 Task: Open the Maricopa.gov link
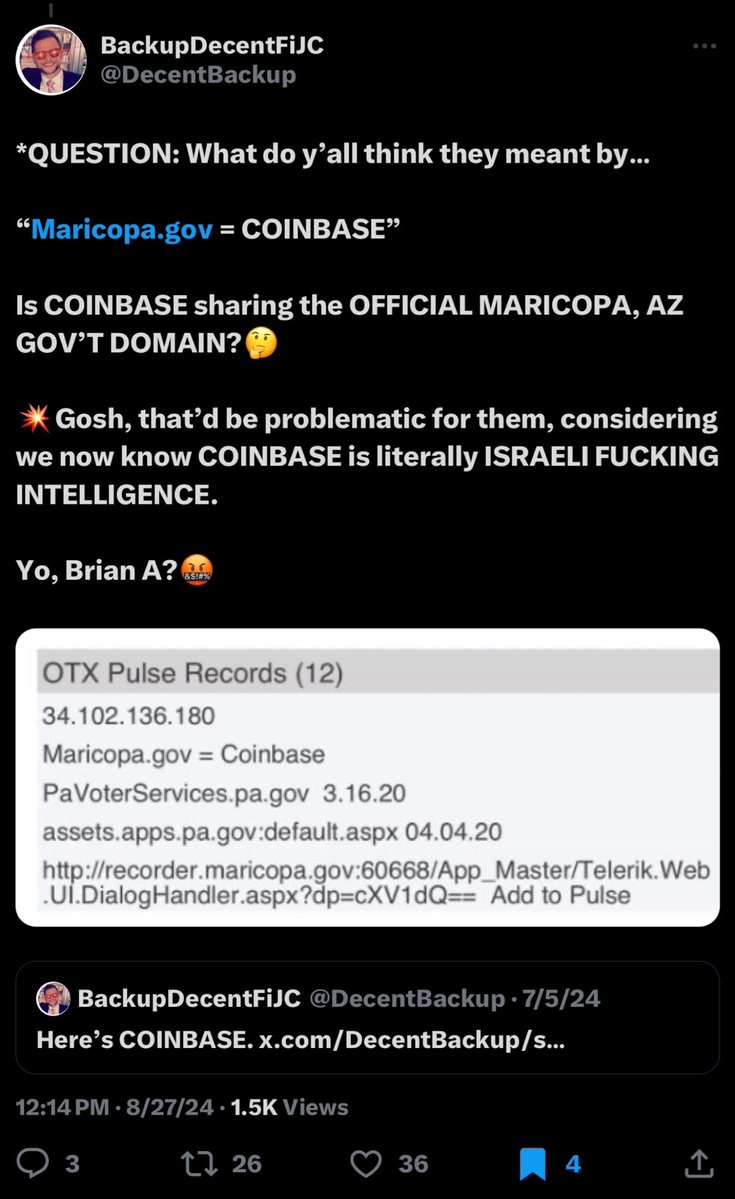point(122,229)
